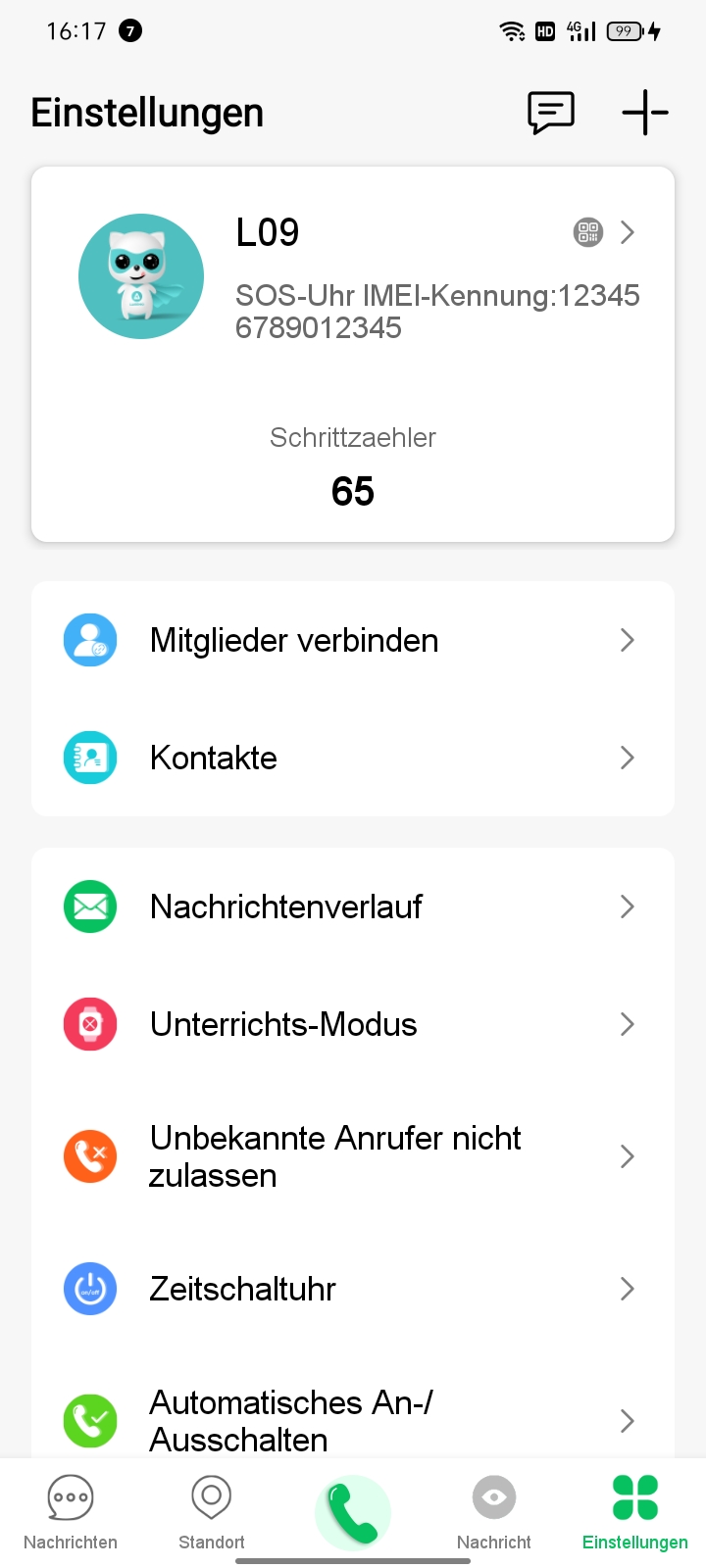Open Automatisches An-/Ausschalten
Image resolution: width=706 pixels, height=1568 pixels.
353,1420
